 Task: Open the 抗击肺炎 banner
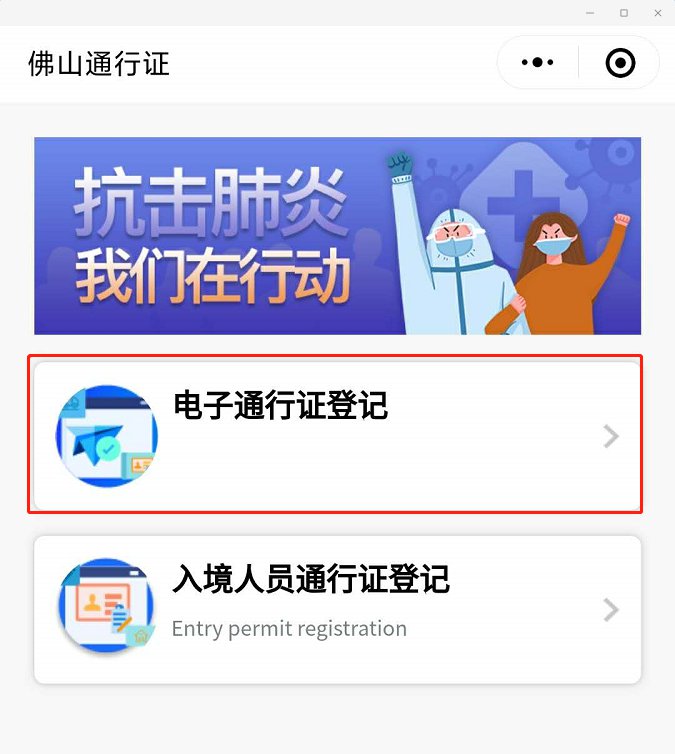pyautogui.click(x=337, y=236)
